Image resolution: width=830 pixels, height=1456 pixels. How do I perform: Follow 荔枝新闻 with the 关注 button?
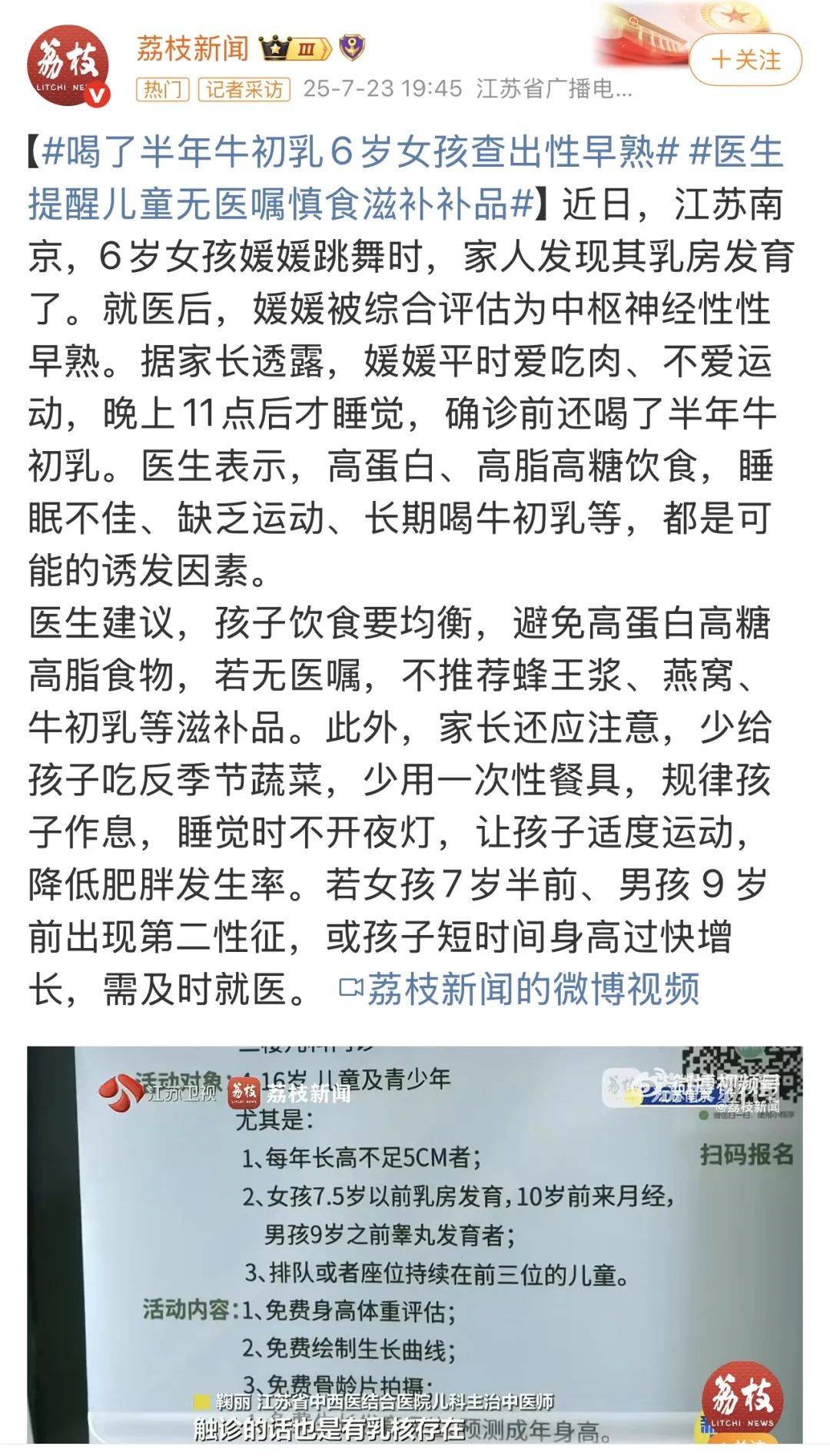(745, 60)
